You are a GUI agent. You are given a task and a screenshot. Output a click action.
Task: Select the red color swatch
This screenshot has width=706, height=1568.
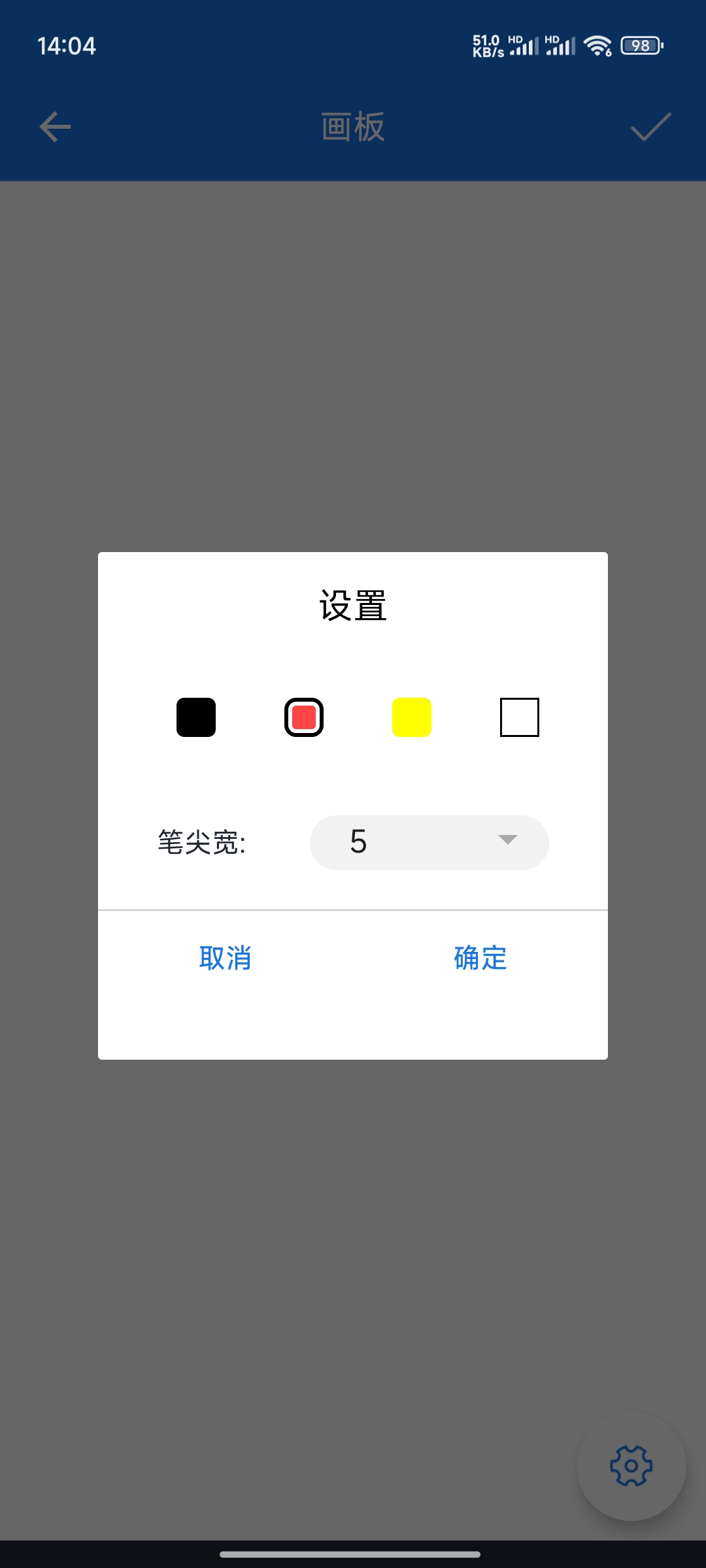pos(304,717)
